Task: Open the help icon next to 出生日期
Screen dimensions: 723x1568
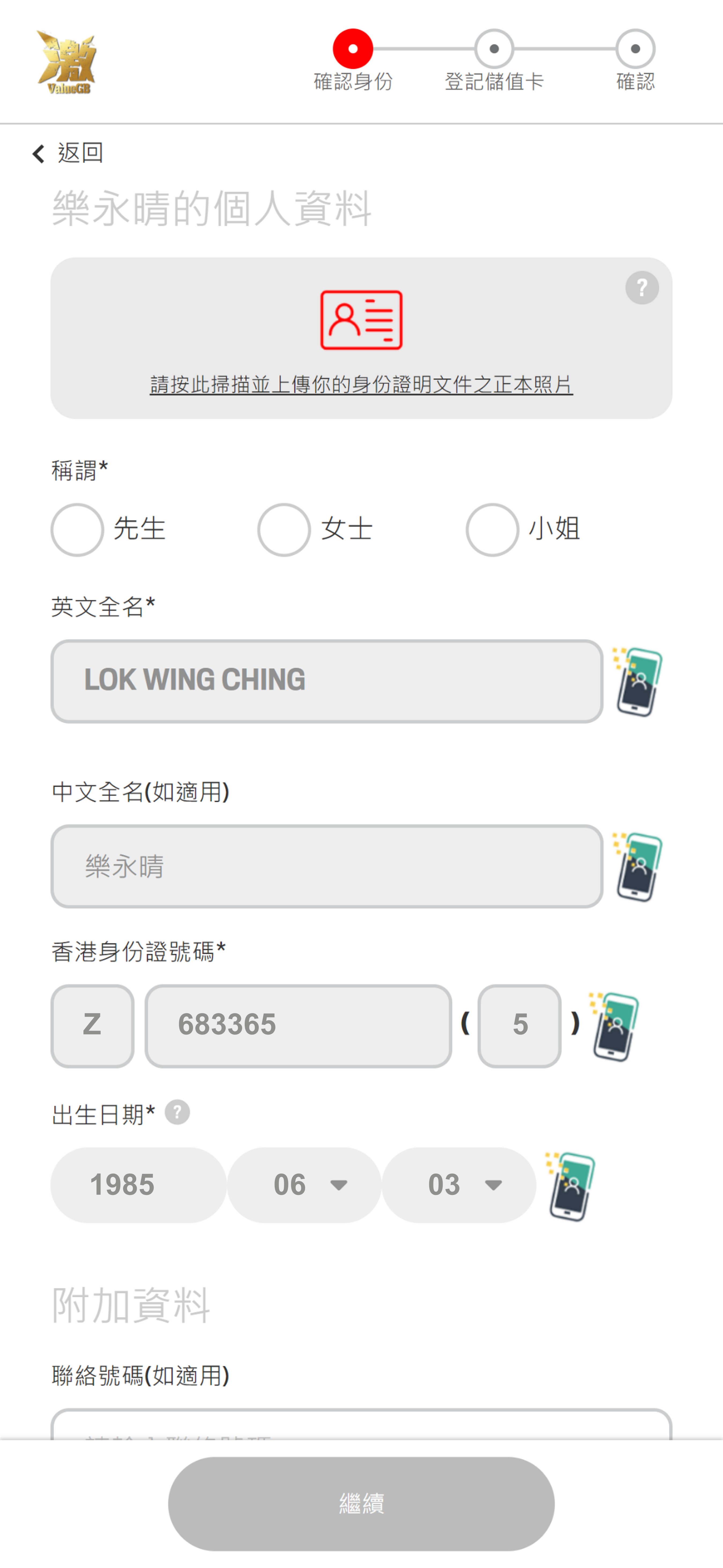Action: point(177,1113)
